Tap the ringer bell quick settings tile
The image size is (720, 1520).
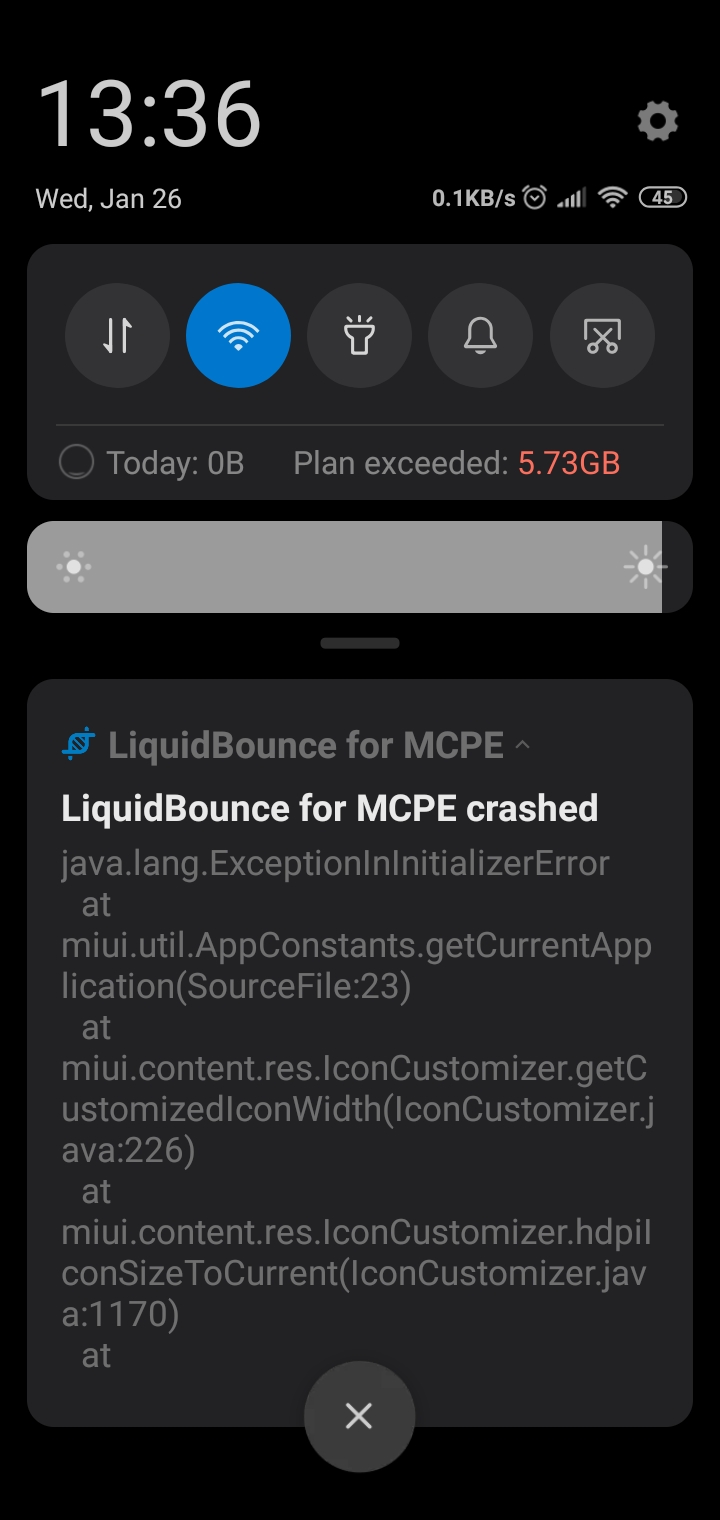(x=480, y=335)
